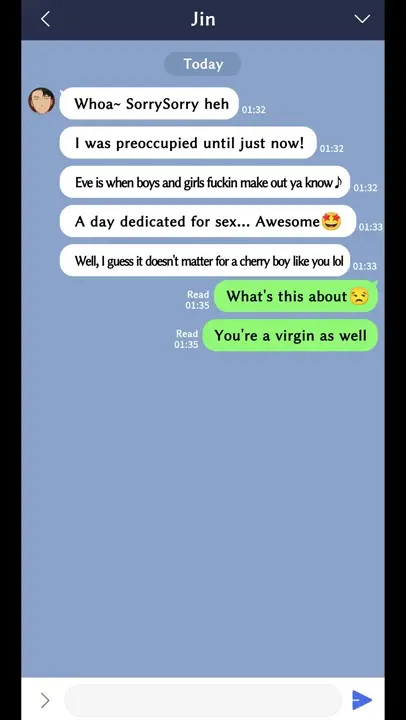This screenshot has height=720, width=406.
Task: Send the message with the arrow icon
Action: pos(362,700)
